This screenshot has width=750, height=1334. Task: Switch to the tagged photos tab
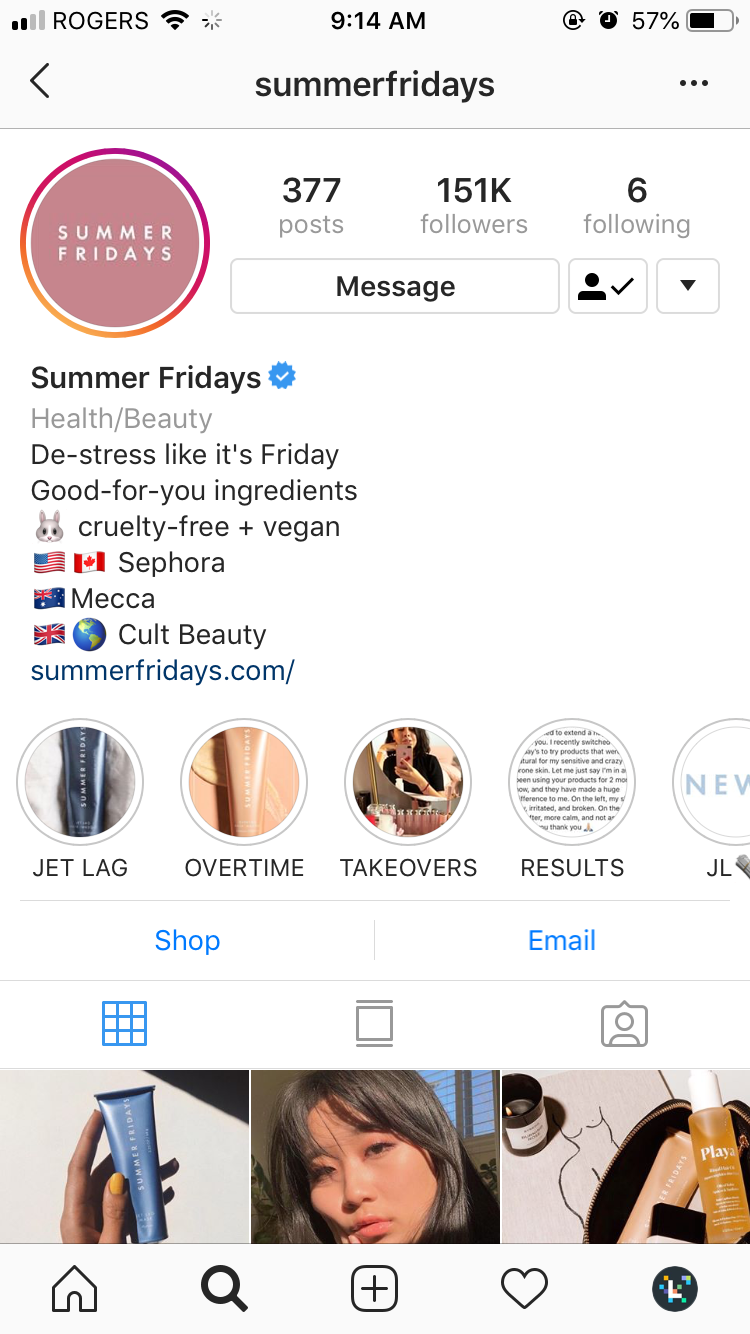(624, 1023)
